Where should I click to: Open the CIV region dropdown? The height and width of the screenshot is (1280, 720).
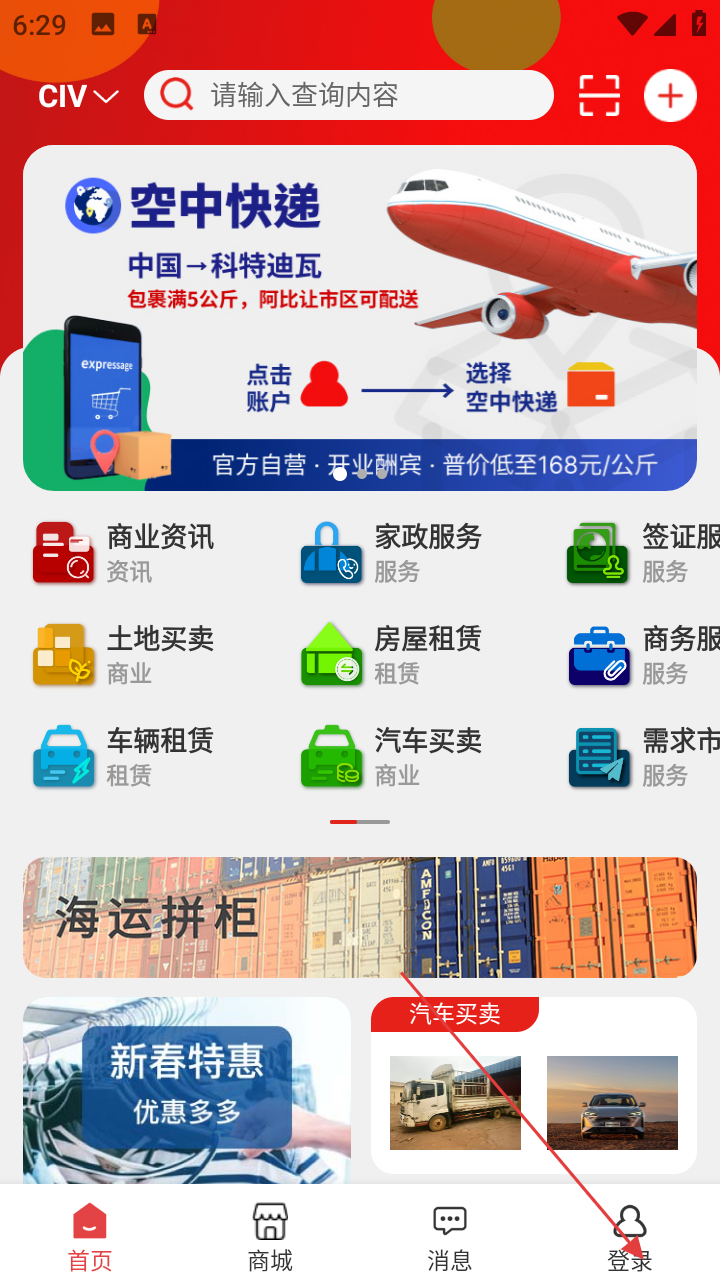pos(78,96)
